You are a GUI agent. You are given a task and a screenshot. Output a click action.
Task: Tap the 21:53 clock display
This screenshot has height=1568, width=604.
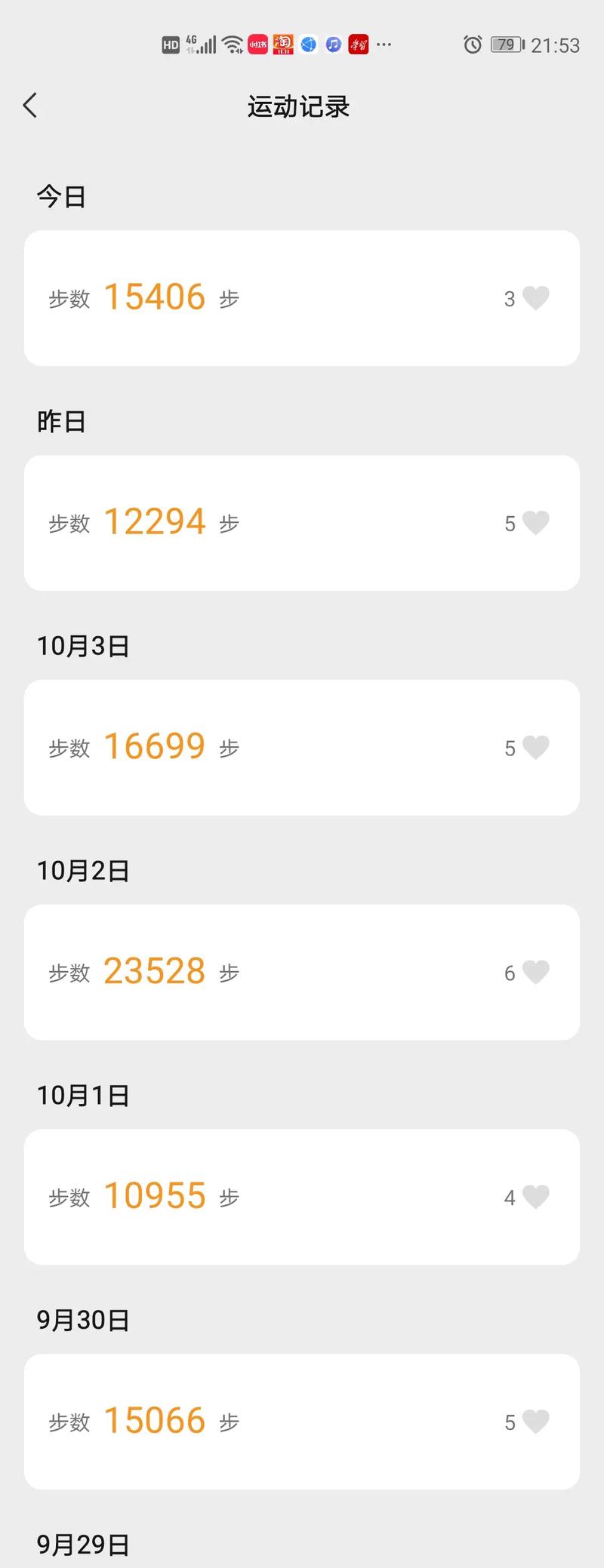pyautogui.click(x=558, y=45)
